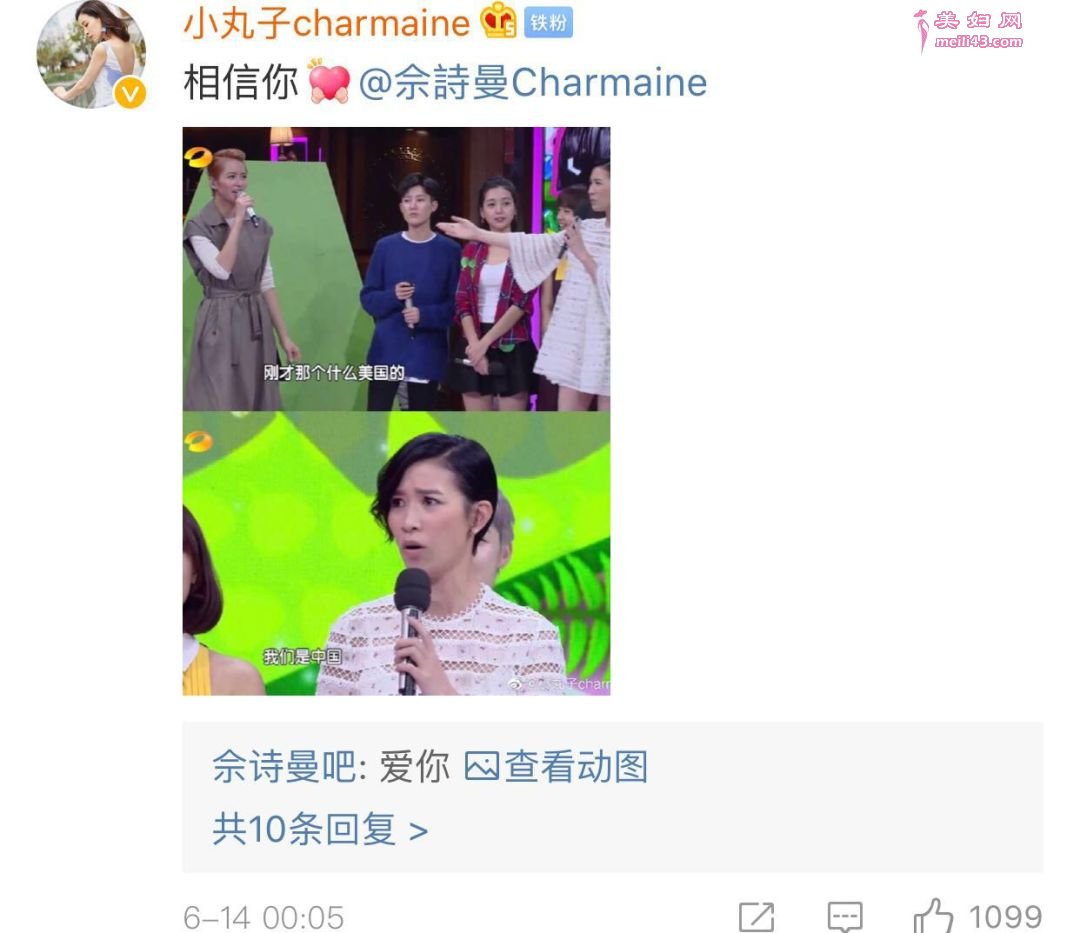1080x933 pixels.
Task: Like this comment with 1099 likes
Action: point(933,916)
